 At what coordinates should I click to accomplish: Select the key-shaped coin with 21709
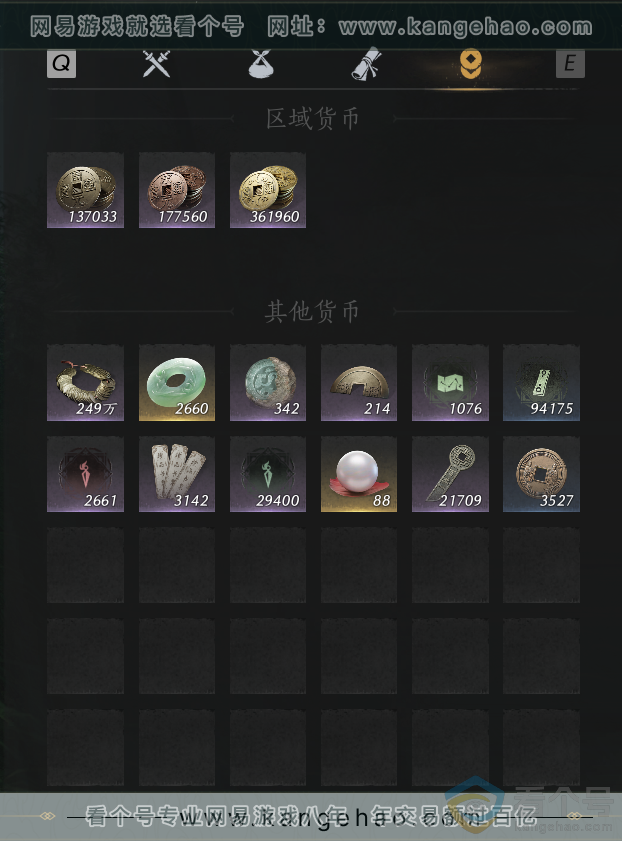point(450,474)
